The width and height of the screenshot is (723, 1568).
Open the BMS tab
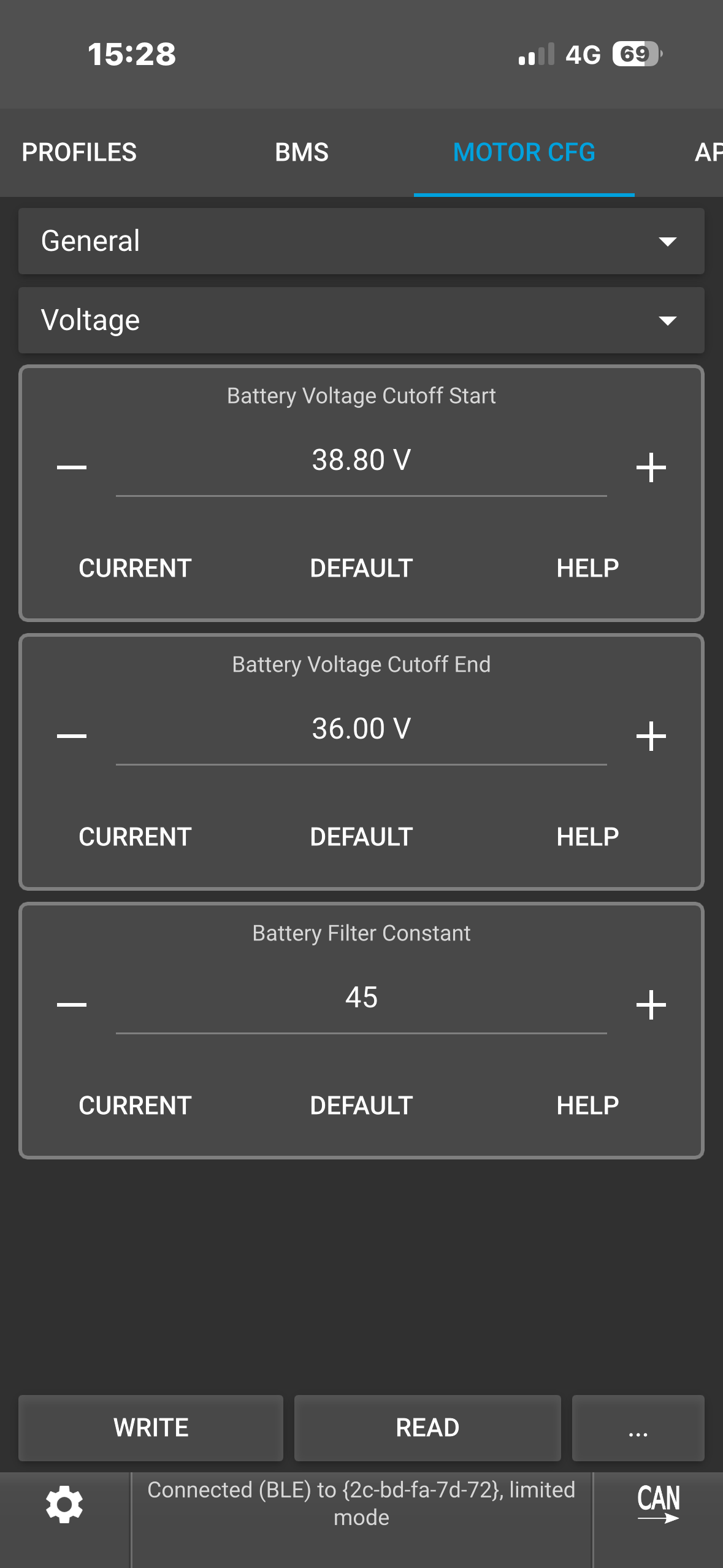302,152
